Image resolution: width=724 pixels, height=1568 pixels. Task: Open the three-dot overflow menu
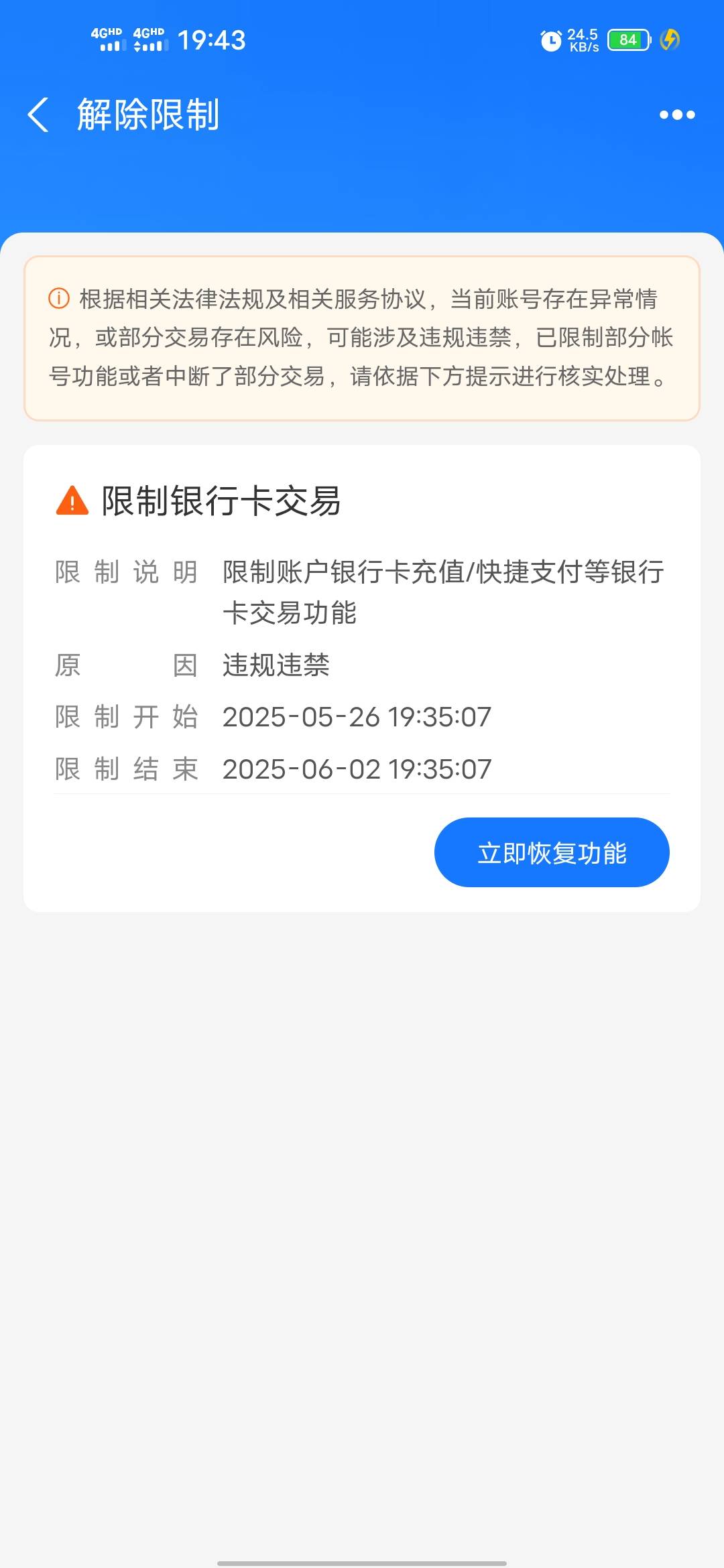pos(677,115)
